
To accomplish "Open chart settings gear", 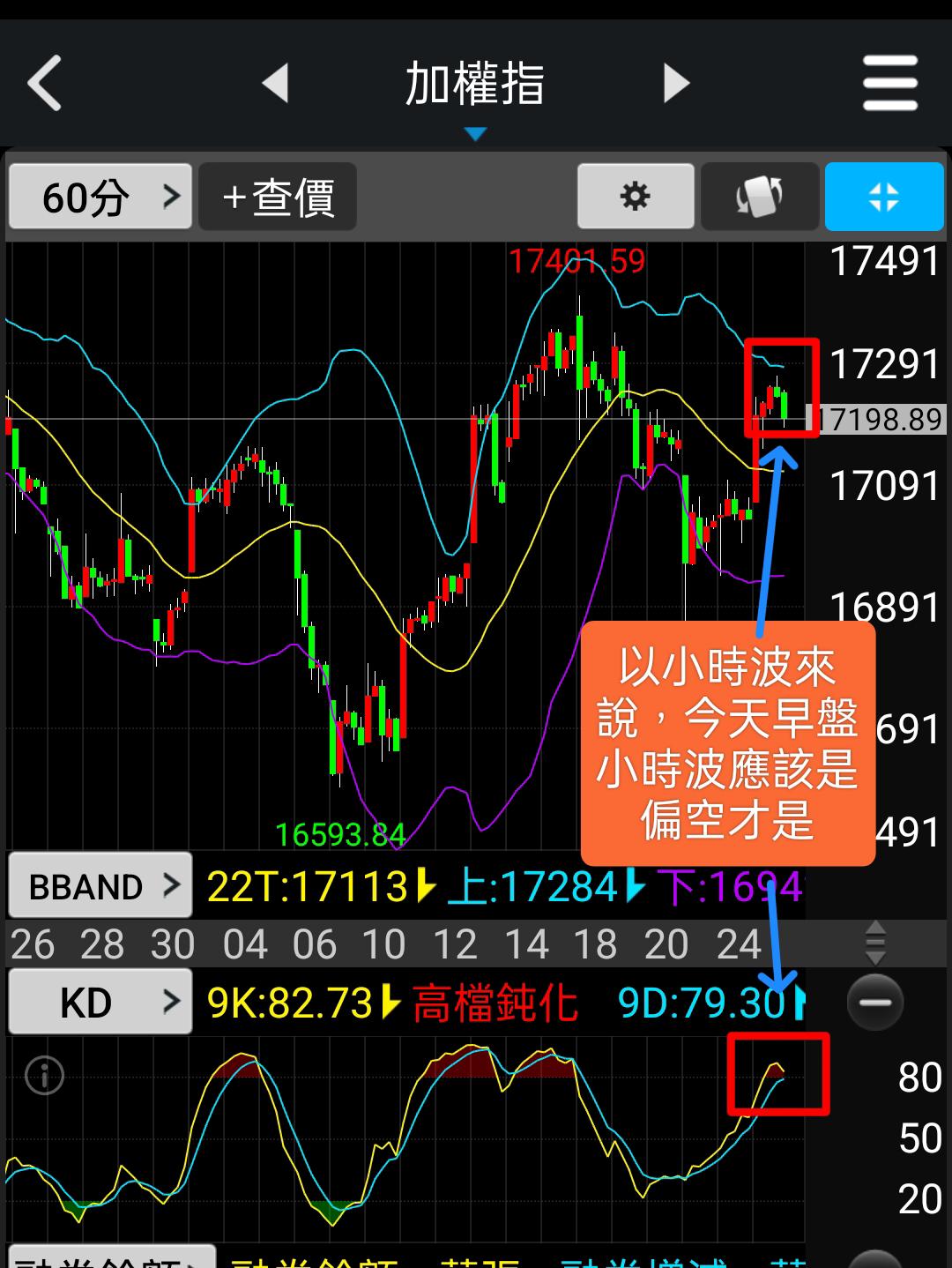I will (x=636, y=197).
